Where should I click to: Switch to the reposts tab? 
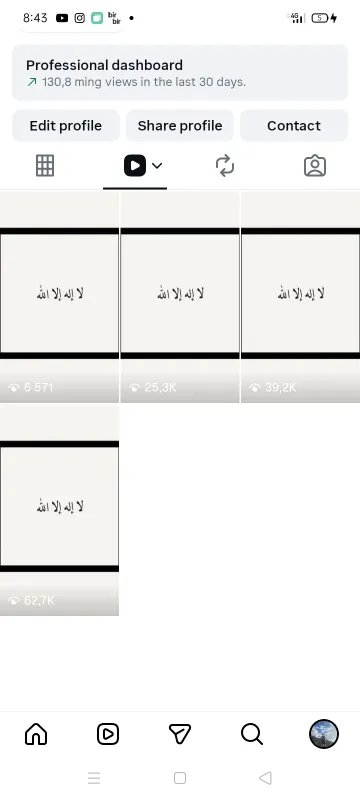225,166
